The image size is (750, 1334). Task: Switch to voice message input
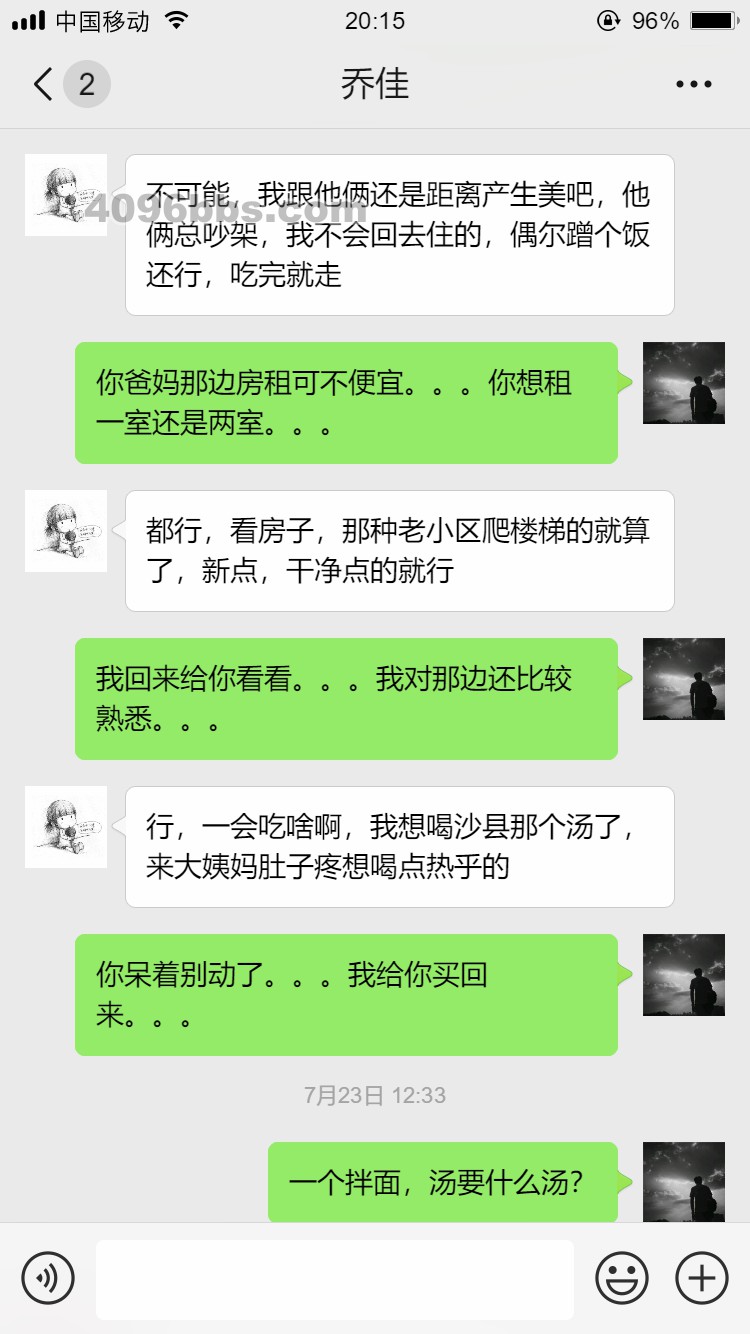point(48,1278)
